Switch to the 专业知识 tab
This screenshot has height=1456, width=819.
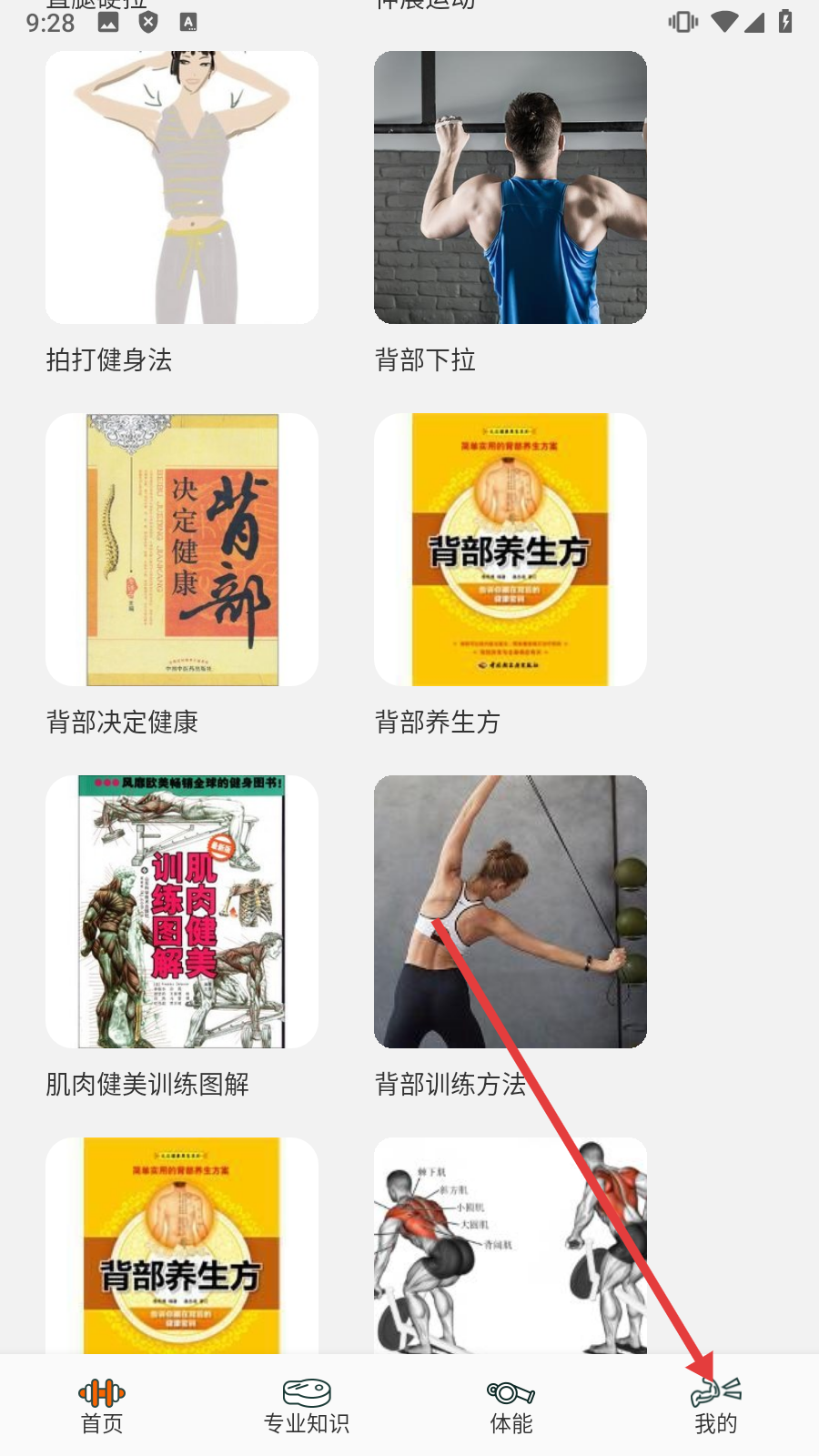tap(307, 1405)
